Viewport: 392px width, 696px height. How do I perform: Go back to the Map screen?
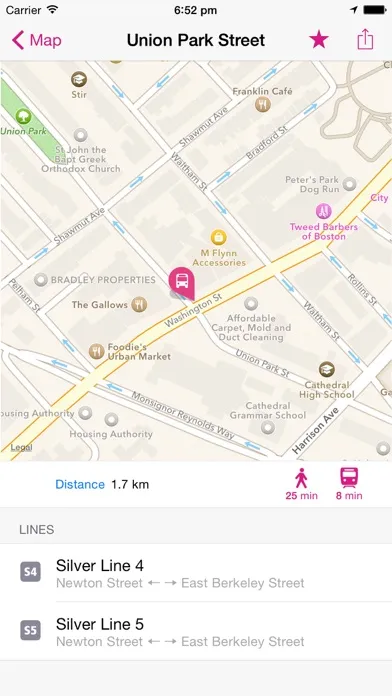click(36, 40)
